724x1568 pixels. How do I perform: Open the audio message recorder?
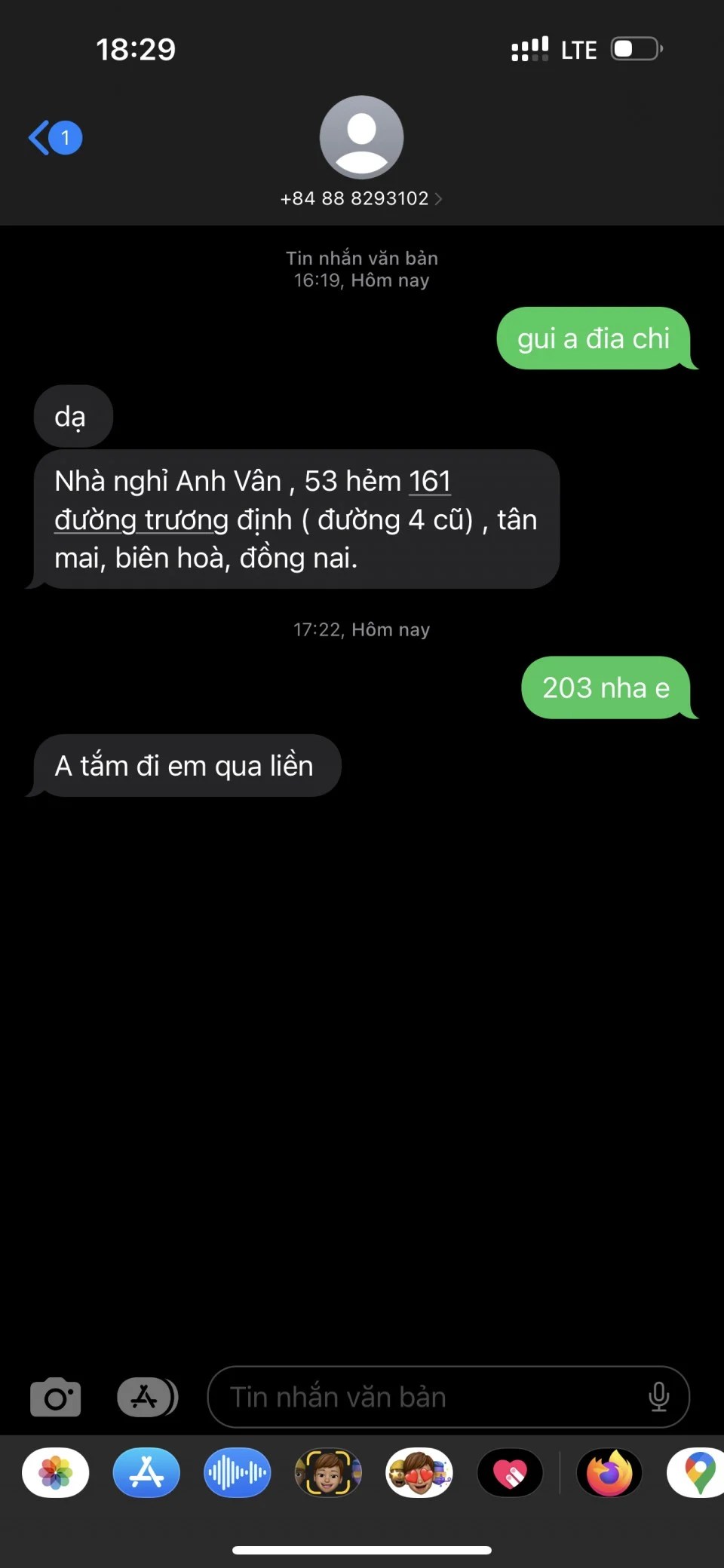point(237,1472)
